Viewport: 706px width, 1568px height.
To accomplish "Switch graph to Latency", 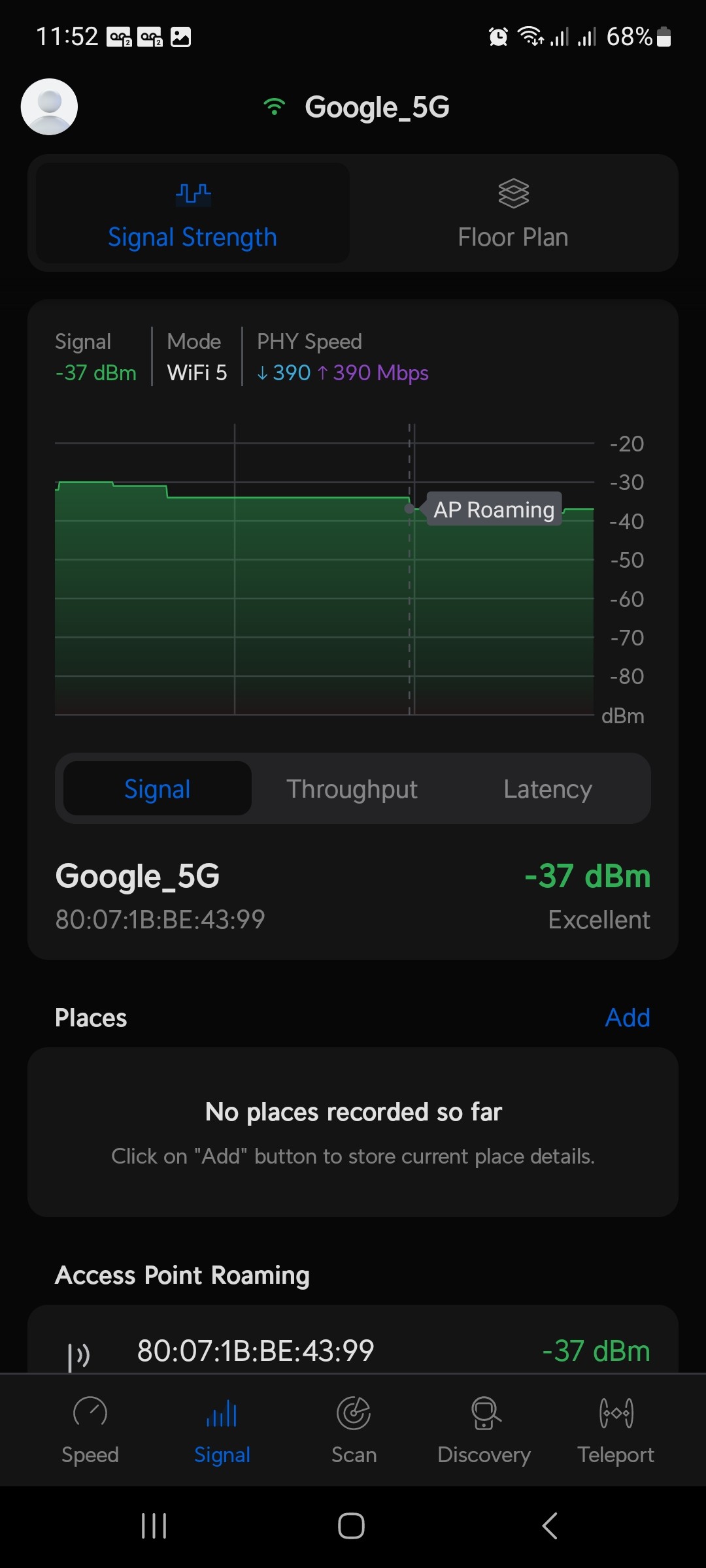I will click(x=548, y=789).
